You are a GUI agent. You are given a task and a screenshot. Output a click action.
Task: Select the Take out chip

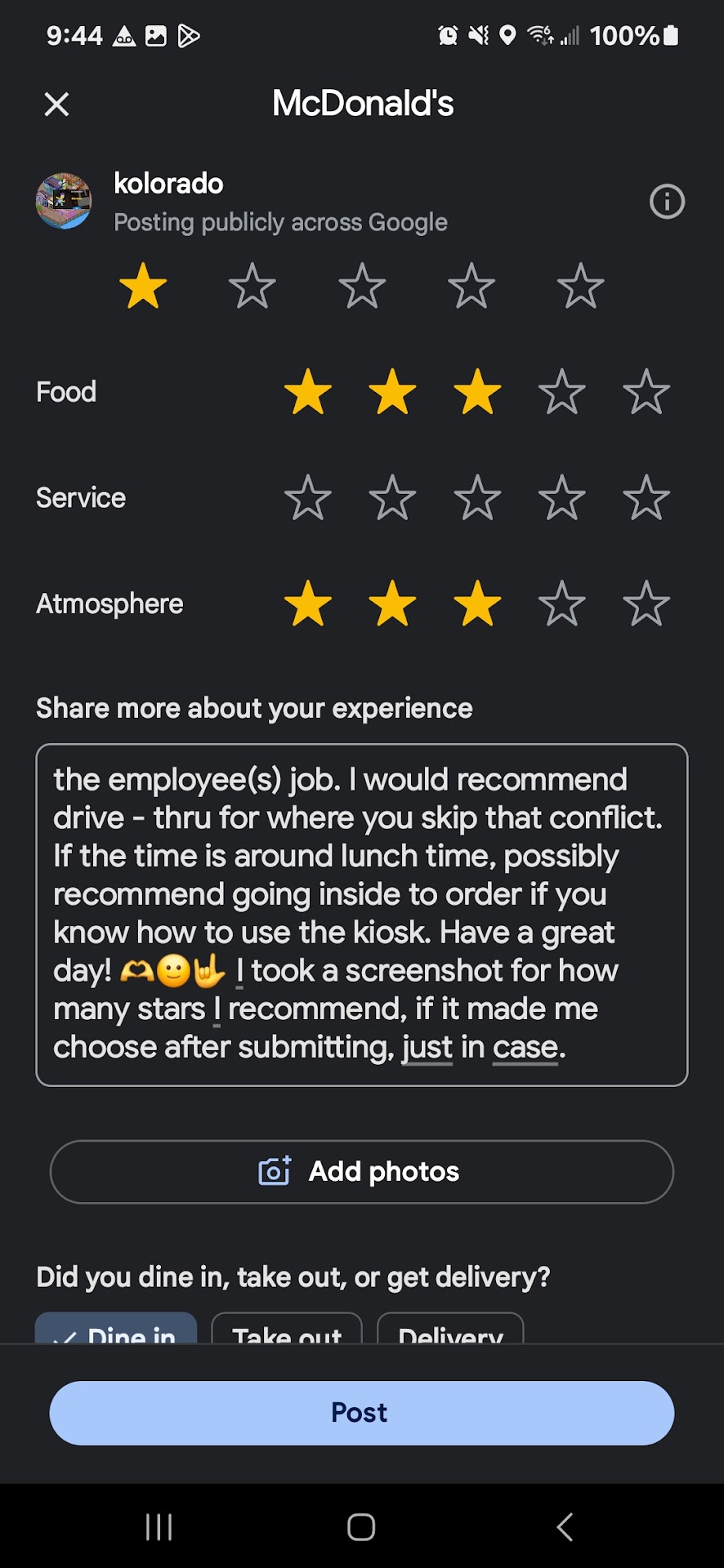coord(287,1331)
